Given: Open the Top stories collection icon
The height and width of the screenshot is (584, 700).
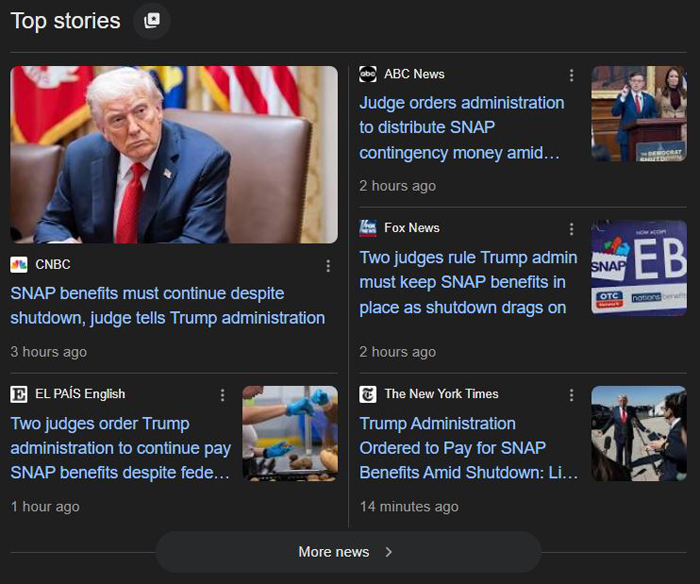Looking at the screenshot, I should (152, 21).
